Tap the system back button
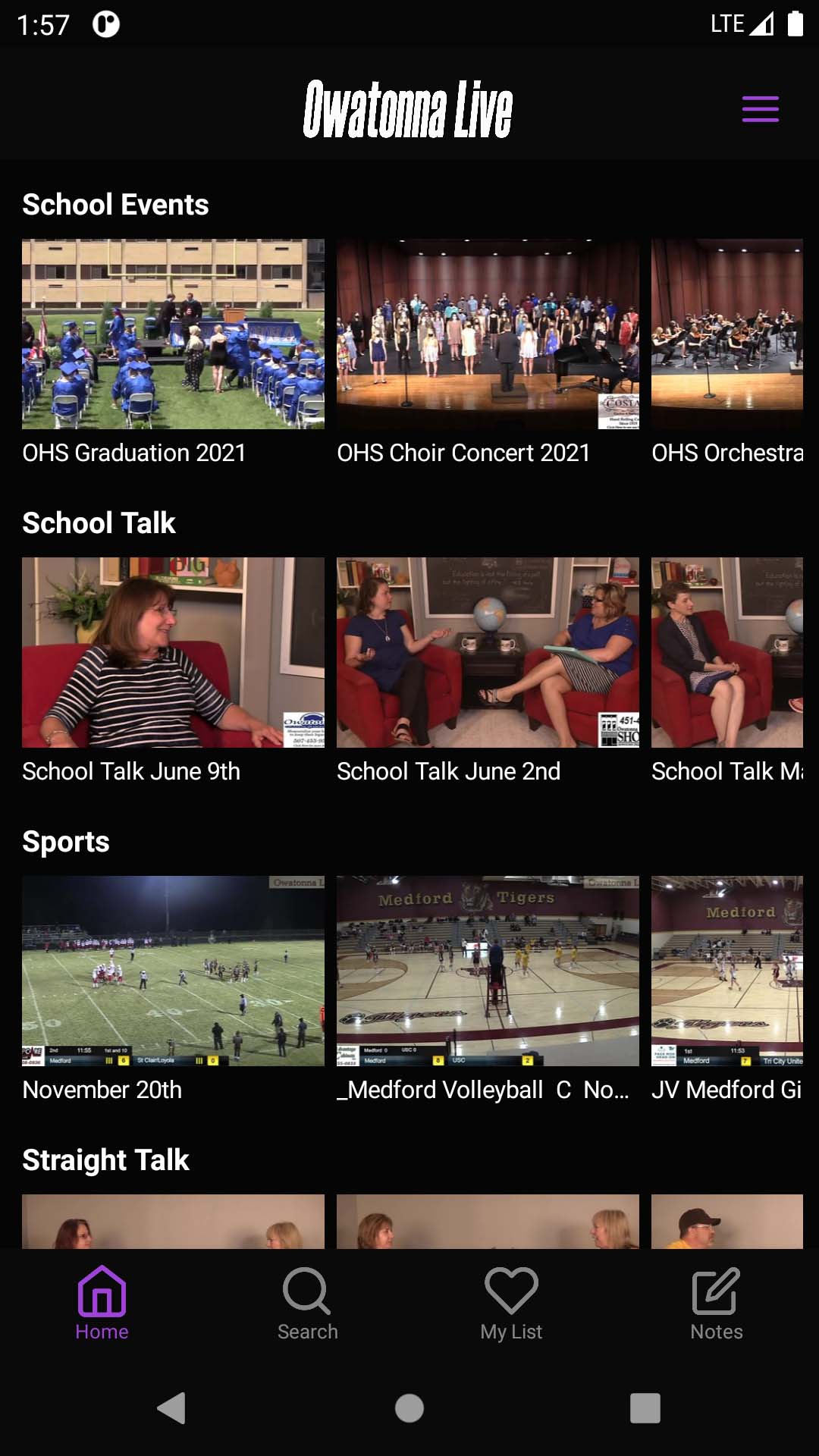 172,1408
